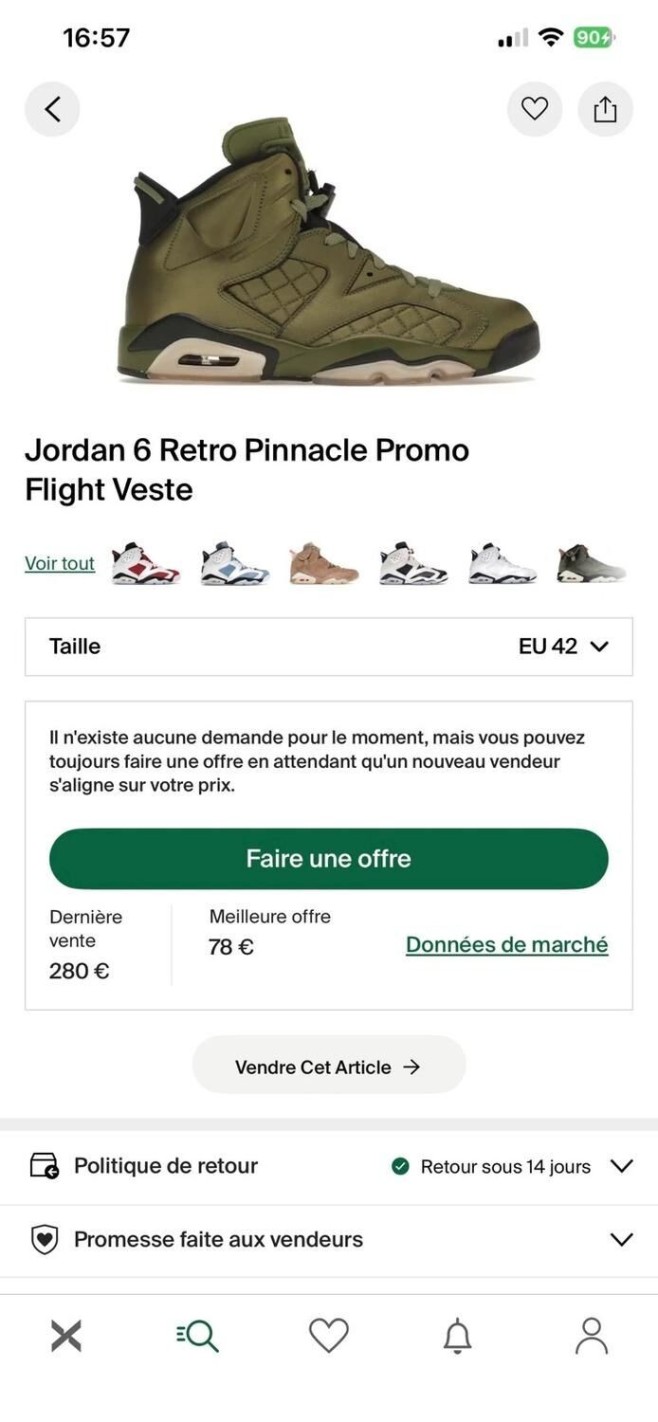Image resolution: width=658 pixels, height=1422 pixels.
Task: Tap Faire une offre
Action: pos(329,858)
